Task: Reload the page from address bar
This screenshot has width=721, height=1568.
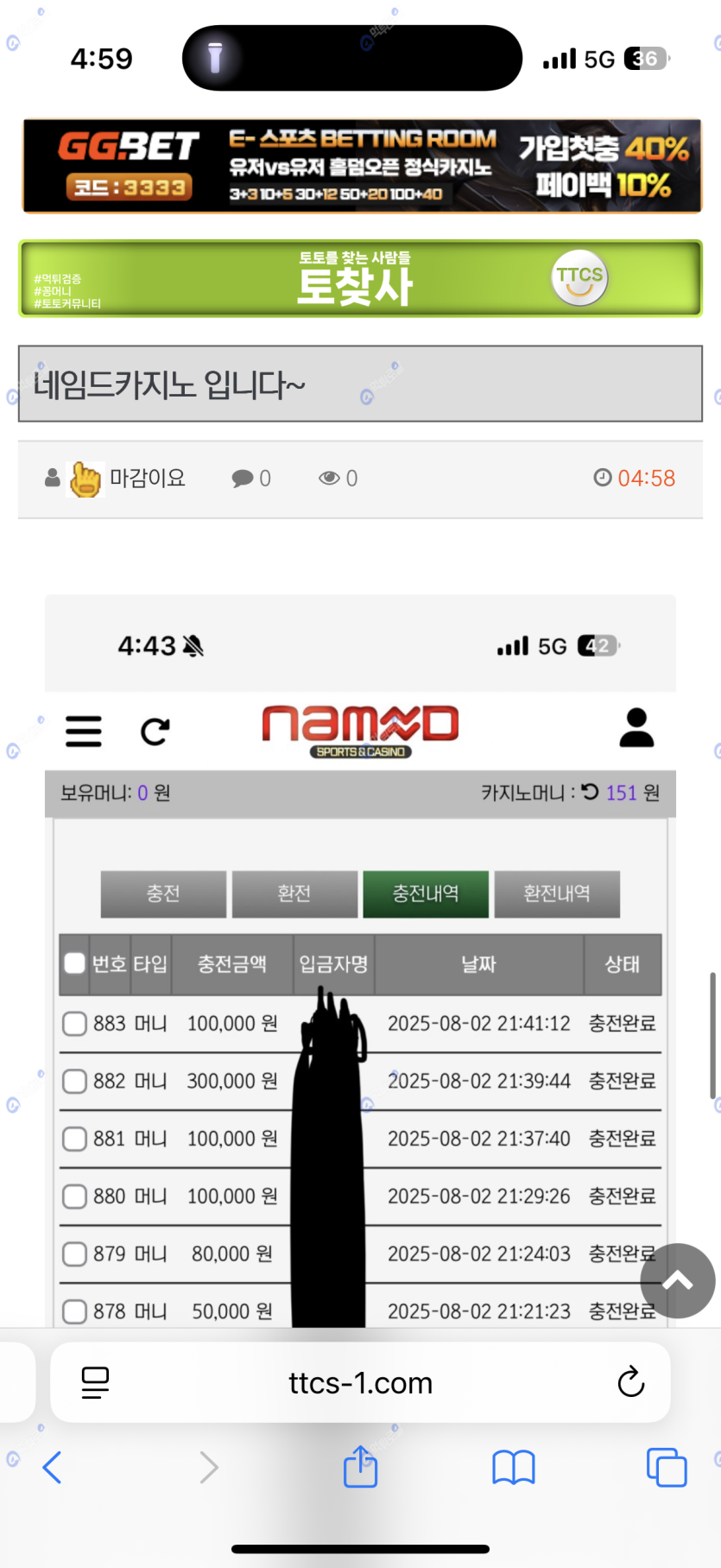Action: pyautogui.click(x=631, y=1383)
